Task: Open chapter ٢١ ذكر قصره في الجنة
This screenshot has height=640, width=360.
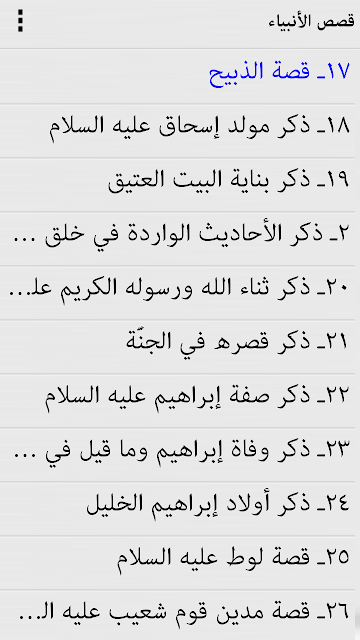Action: (180, 347)
